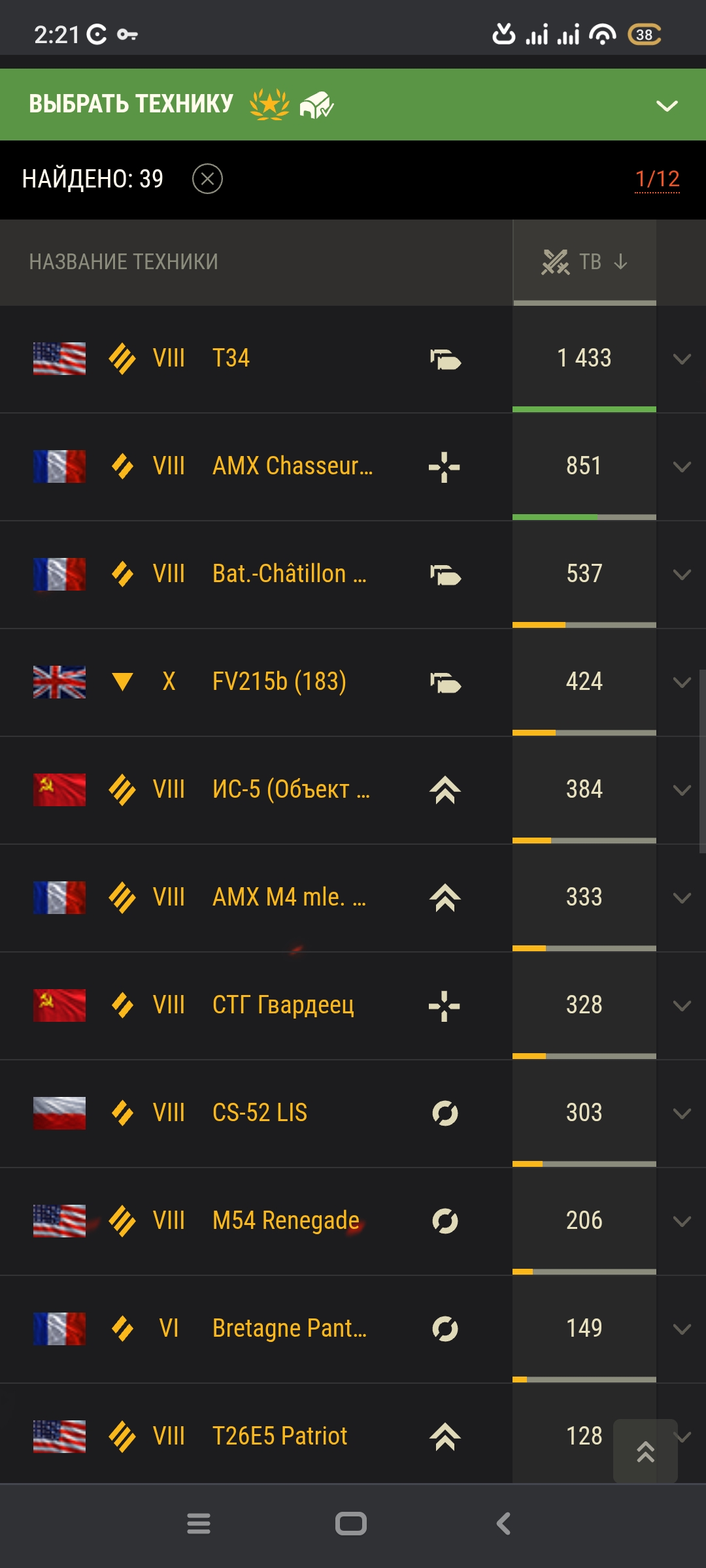Clear the found results filter
Viewport: 706px width, 1568px height.
pyautogui.click(x=207, y=178)
